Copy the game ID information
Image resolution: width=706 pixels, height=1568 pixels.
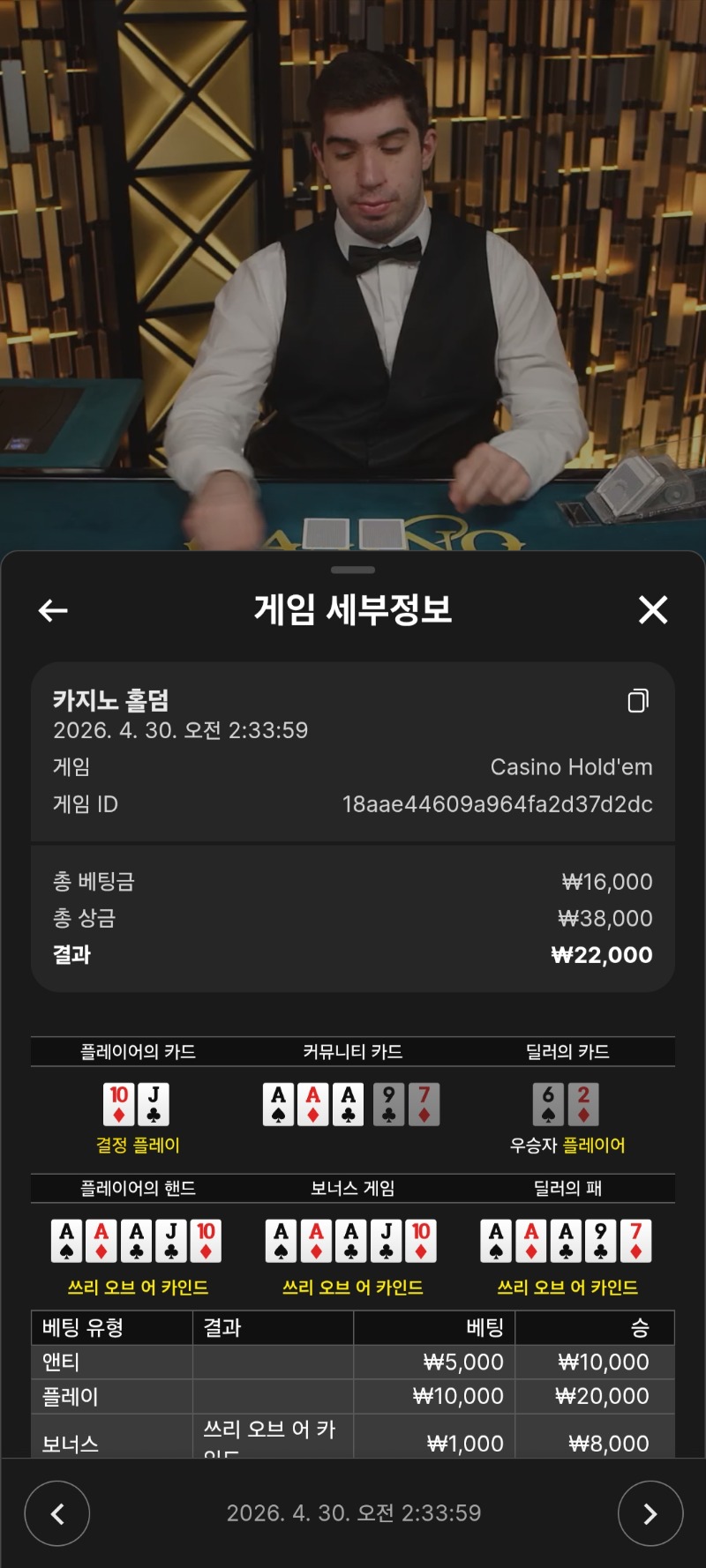click(638, 701)
